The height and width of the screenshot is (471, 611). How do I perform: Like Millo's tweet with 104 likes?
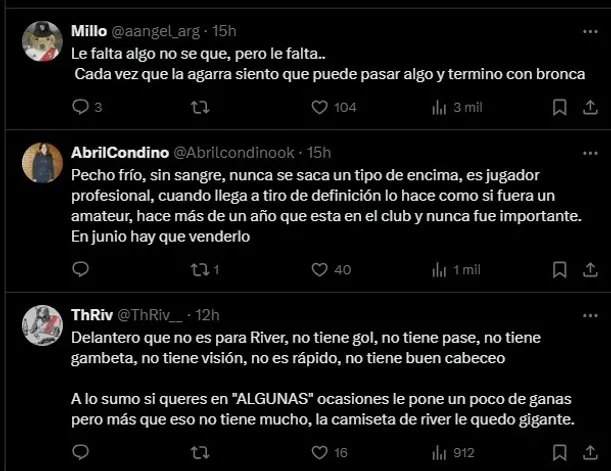[x=320, y=107]
